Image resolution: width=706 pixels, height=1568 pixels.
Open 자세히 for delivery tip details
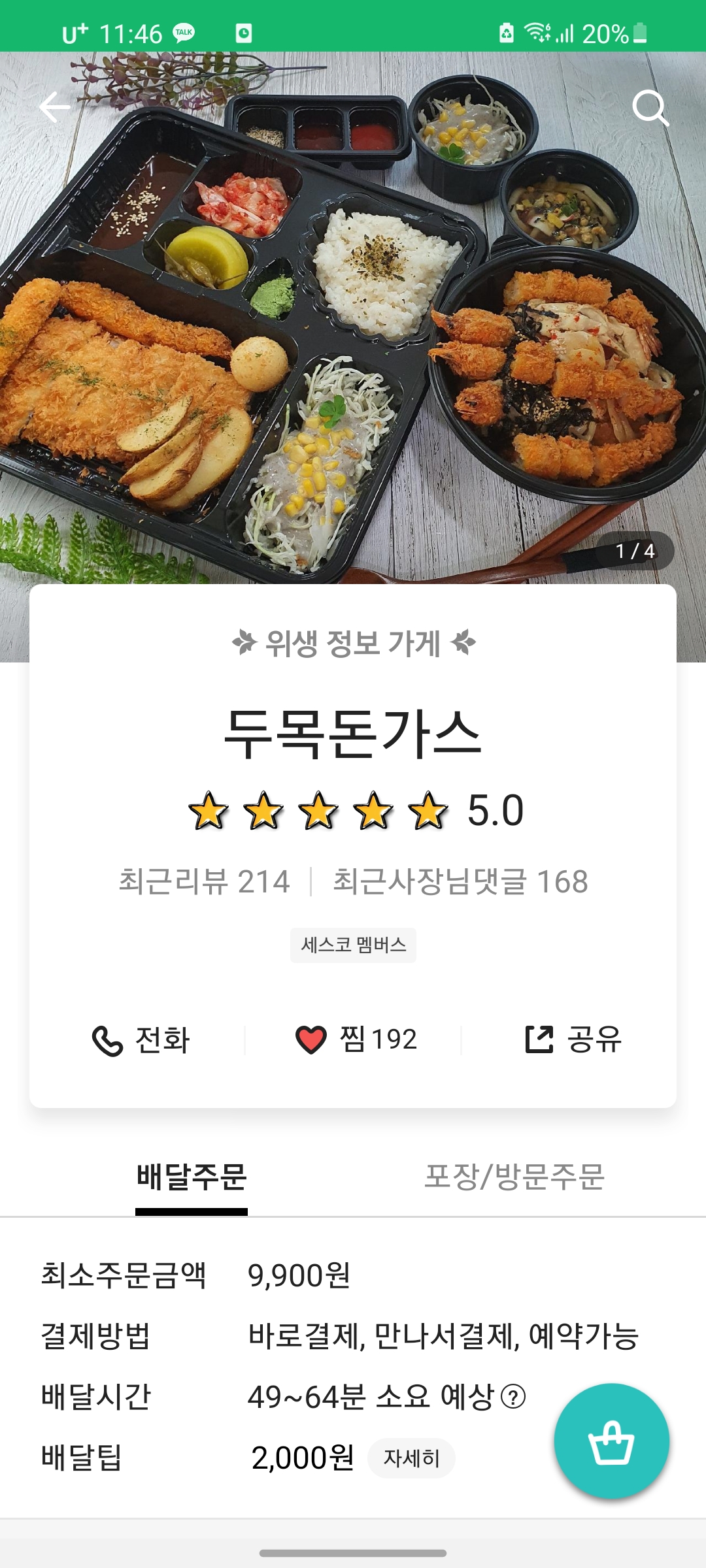click(x=411, y=1458)
